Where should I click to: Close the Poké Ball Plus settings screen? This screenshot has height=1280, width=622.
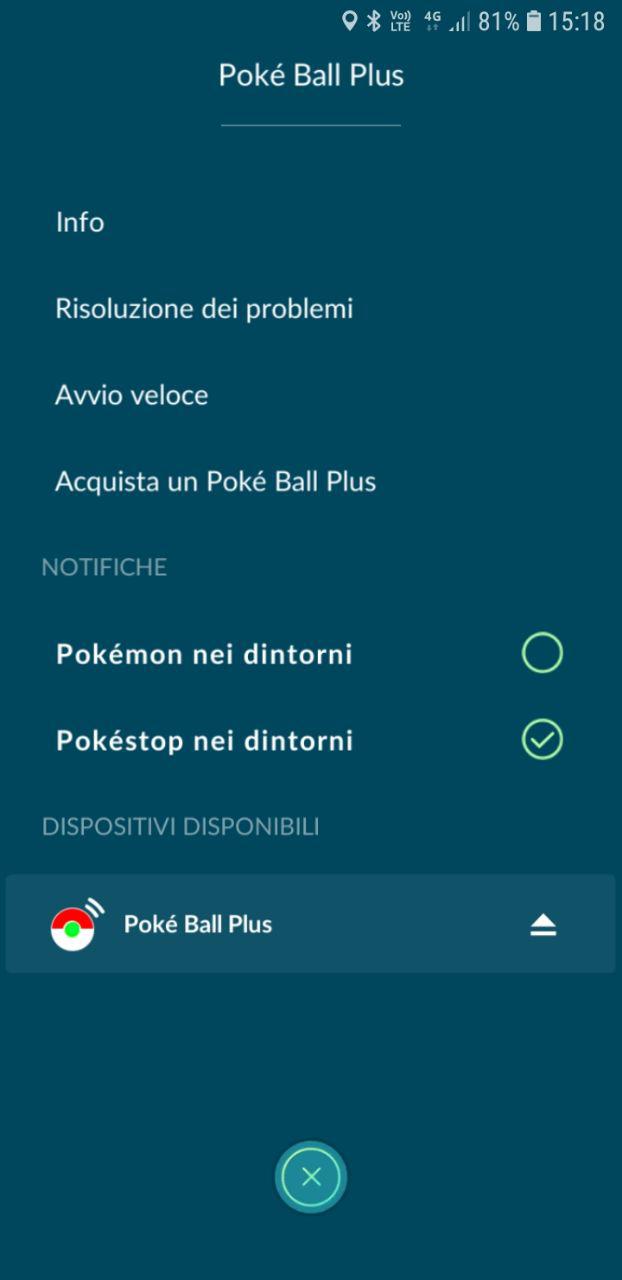(311, 1177)
